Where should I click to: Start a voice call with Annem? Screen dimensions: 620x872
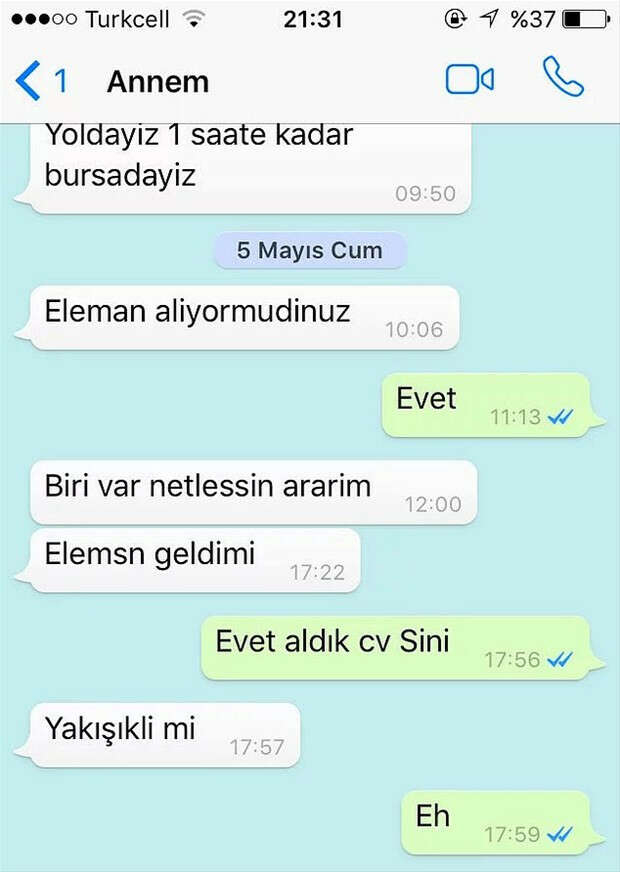562,78
